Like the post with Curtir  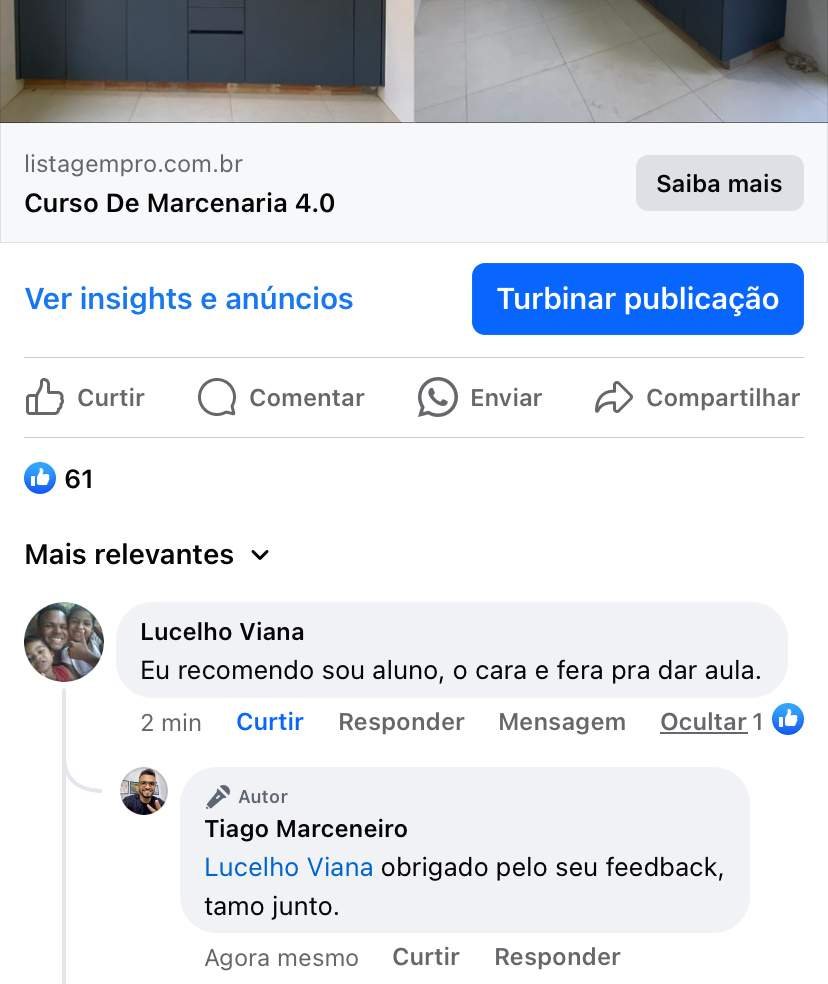click(85, 398)
